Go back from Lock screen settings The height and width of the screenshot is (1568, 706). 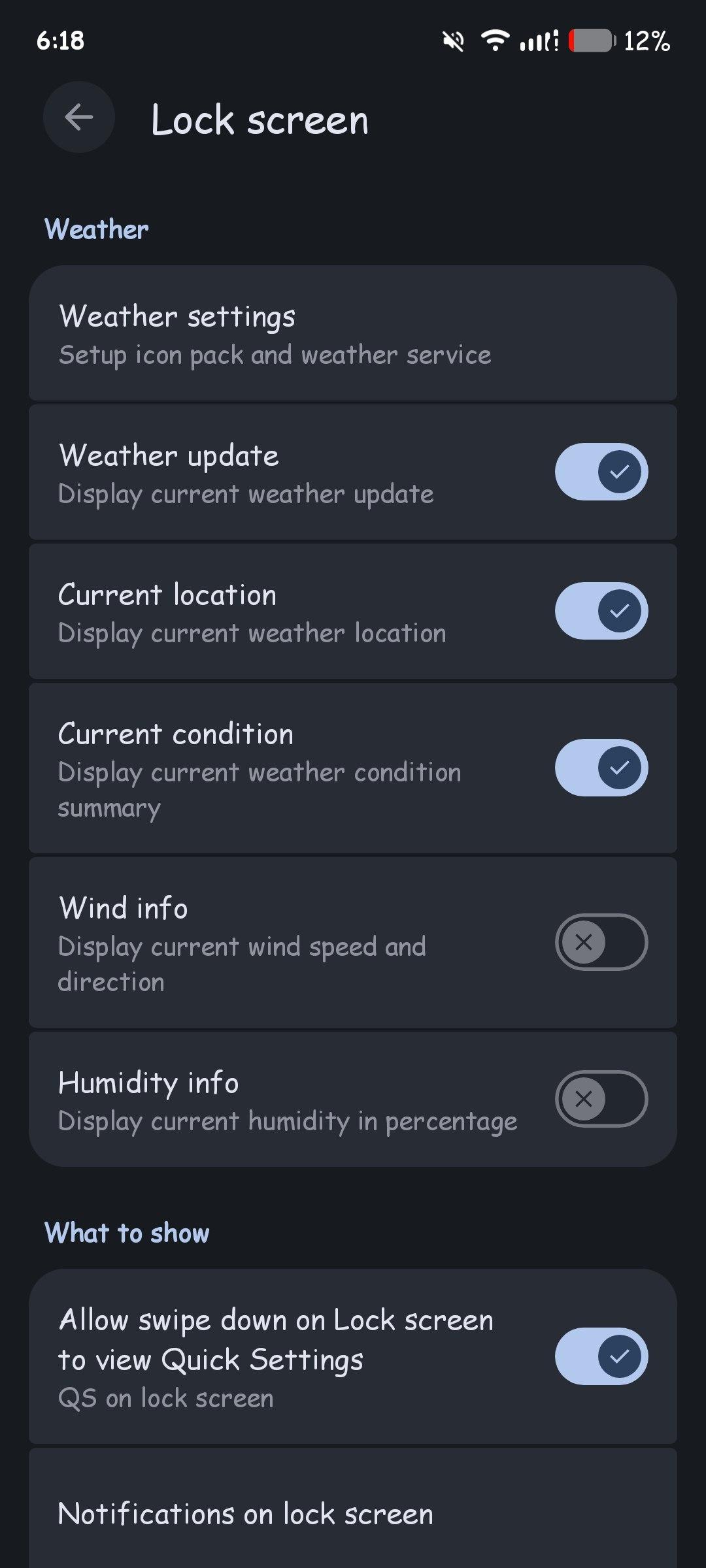pyautogui.click(x=79, y=118)
